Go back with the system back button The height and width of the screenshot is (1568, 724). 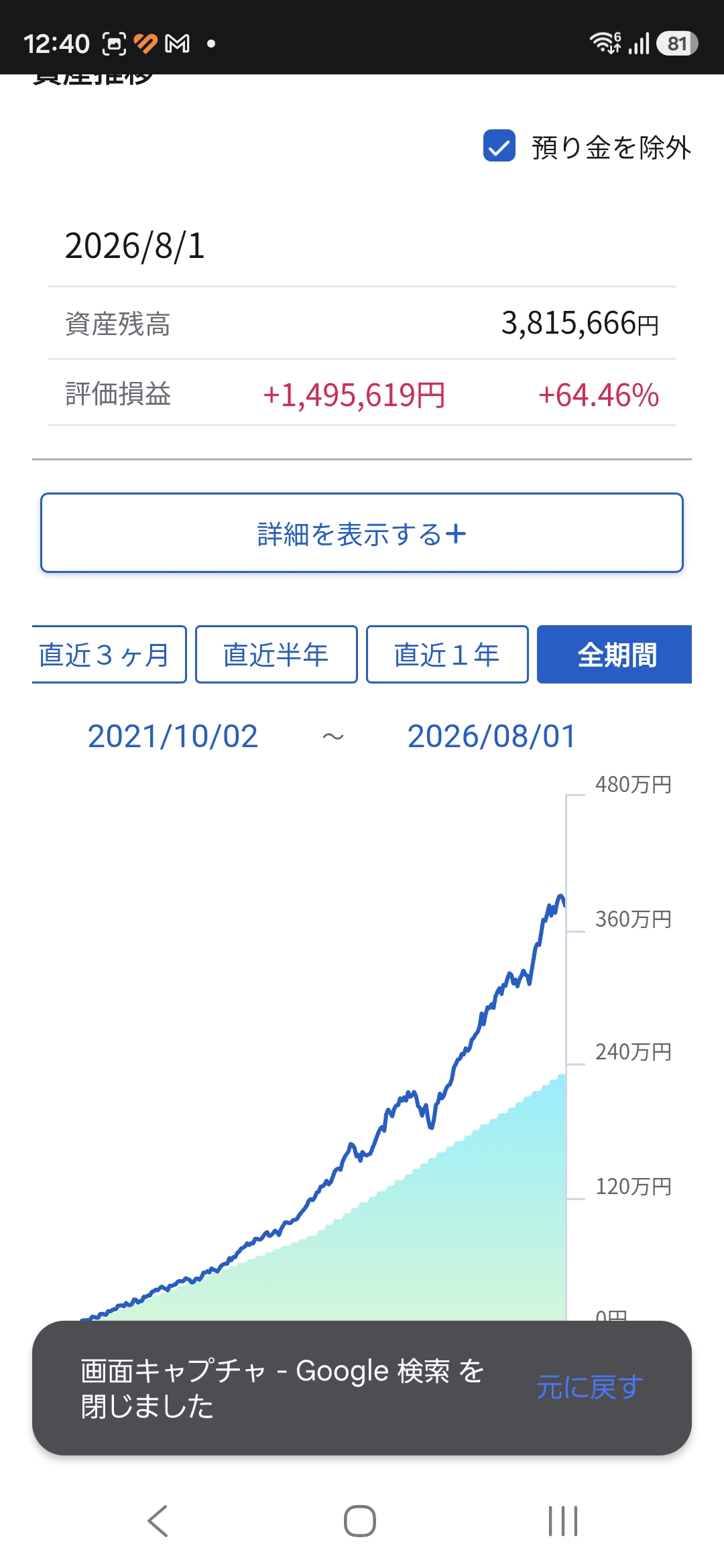click(x=158, y=1520)
